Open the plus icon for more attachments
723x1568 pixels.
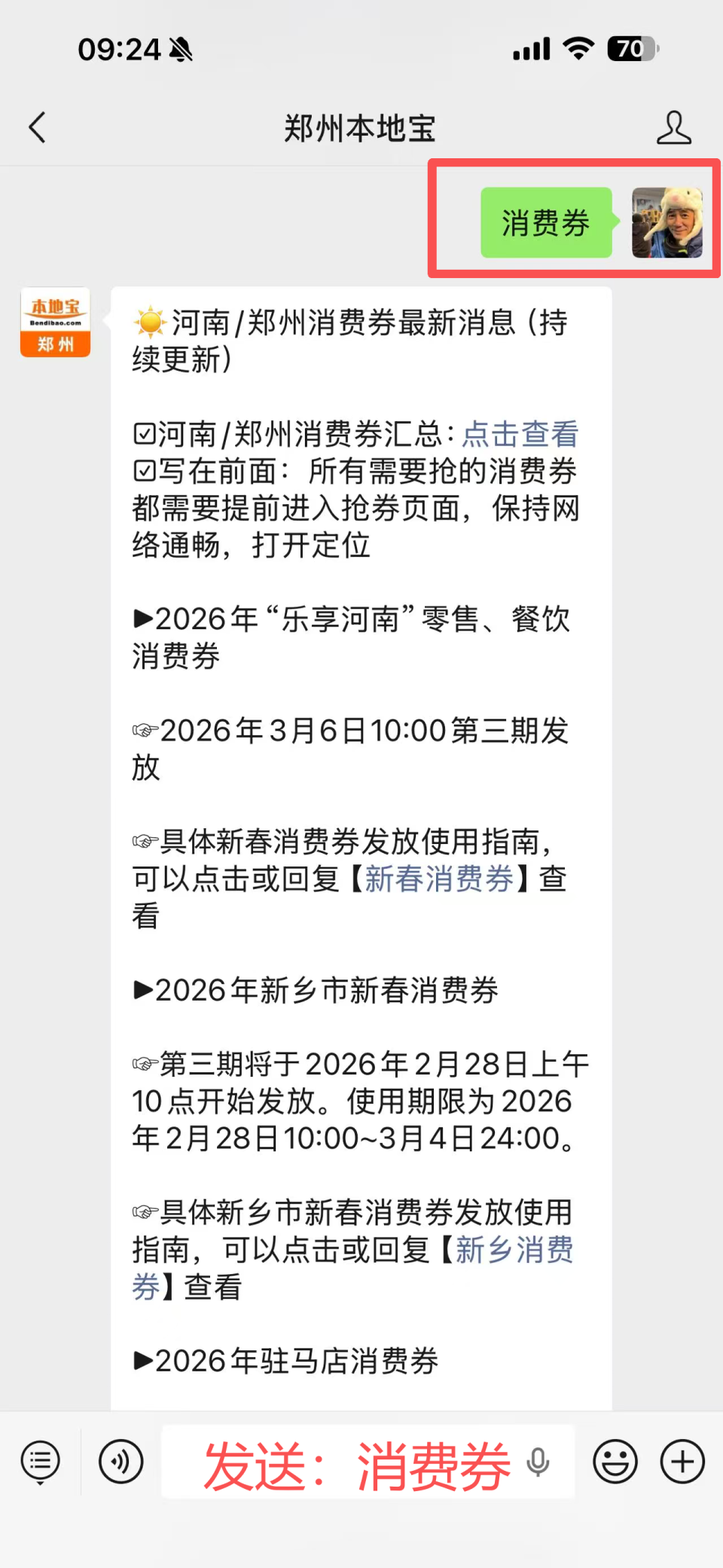[x=680, y=1460]
